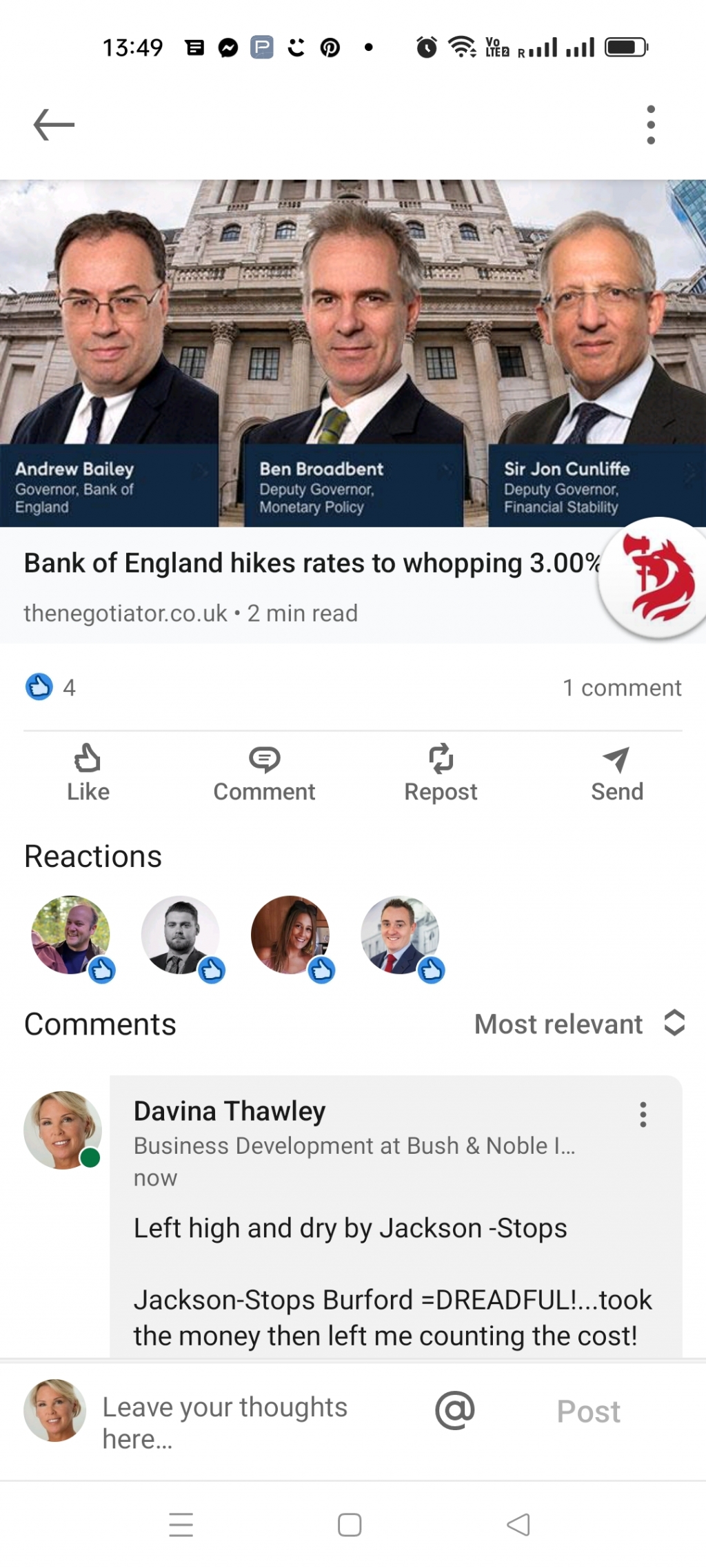Go back using the top-left arrow

point(54,125)
